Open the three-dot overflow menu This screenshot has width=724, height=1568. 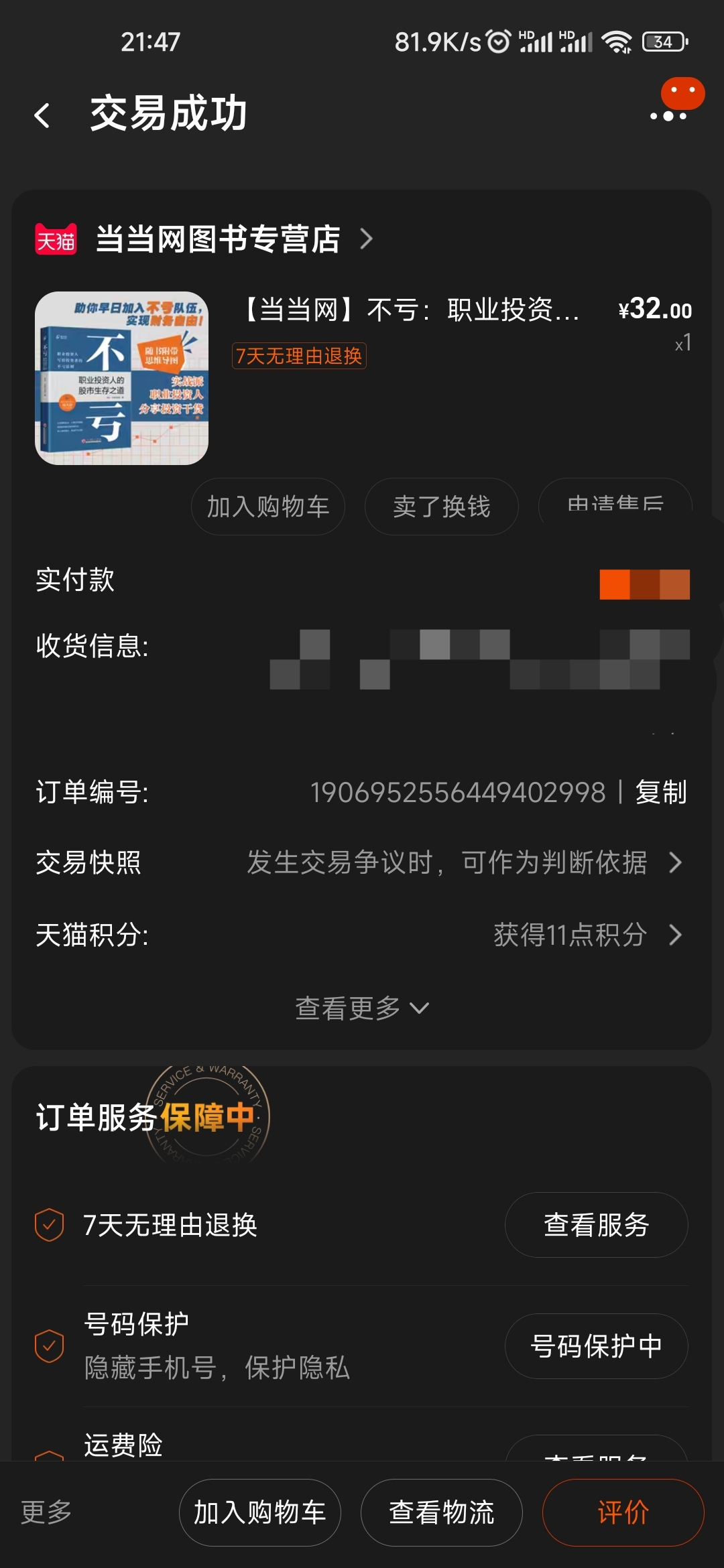click(668, 115)
